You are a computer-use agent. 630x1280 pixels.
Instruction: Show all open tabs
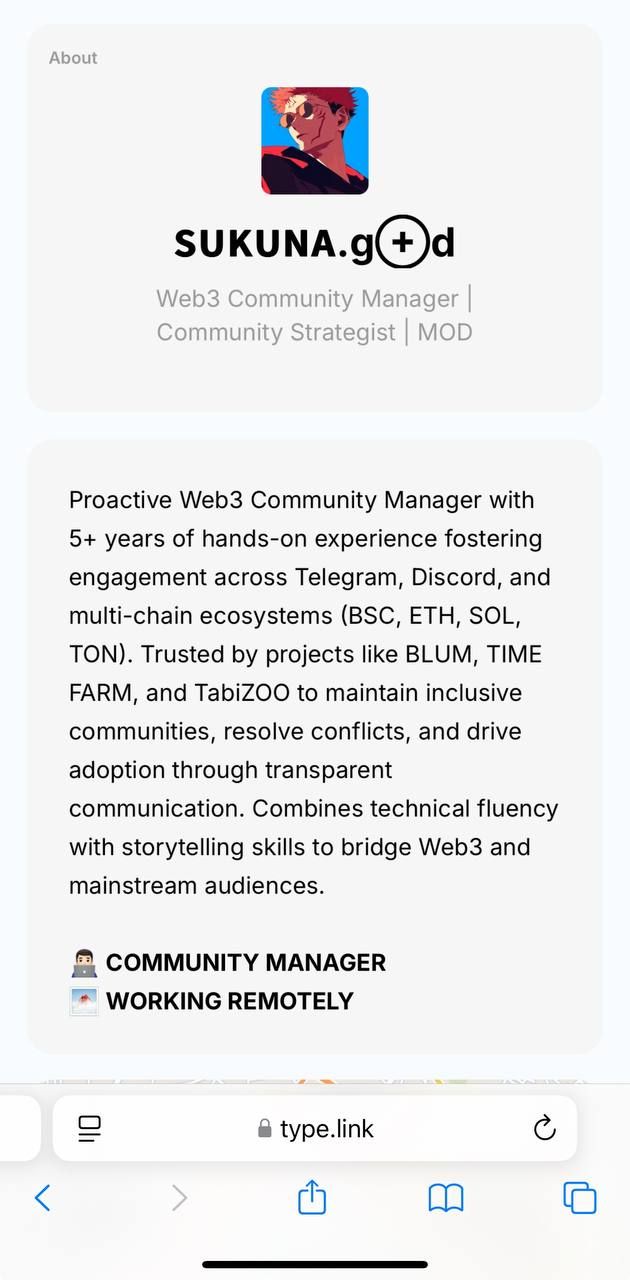tap(579, 1197)
